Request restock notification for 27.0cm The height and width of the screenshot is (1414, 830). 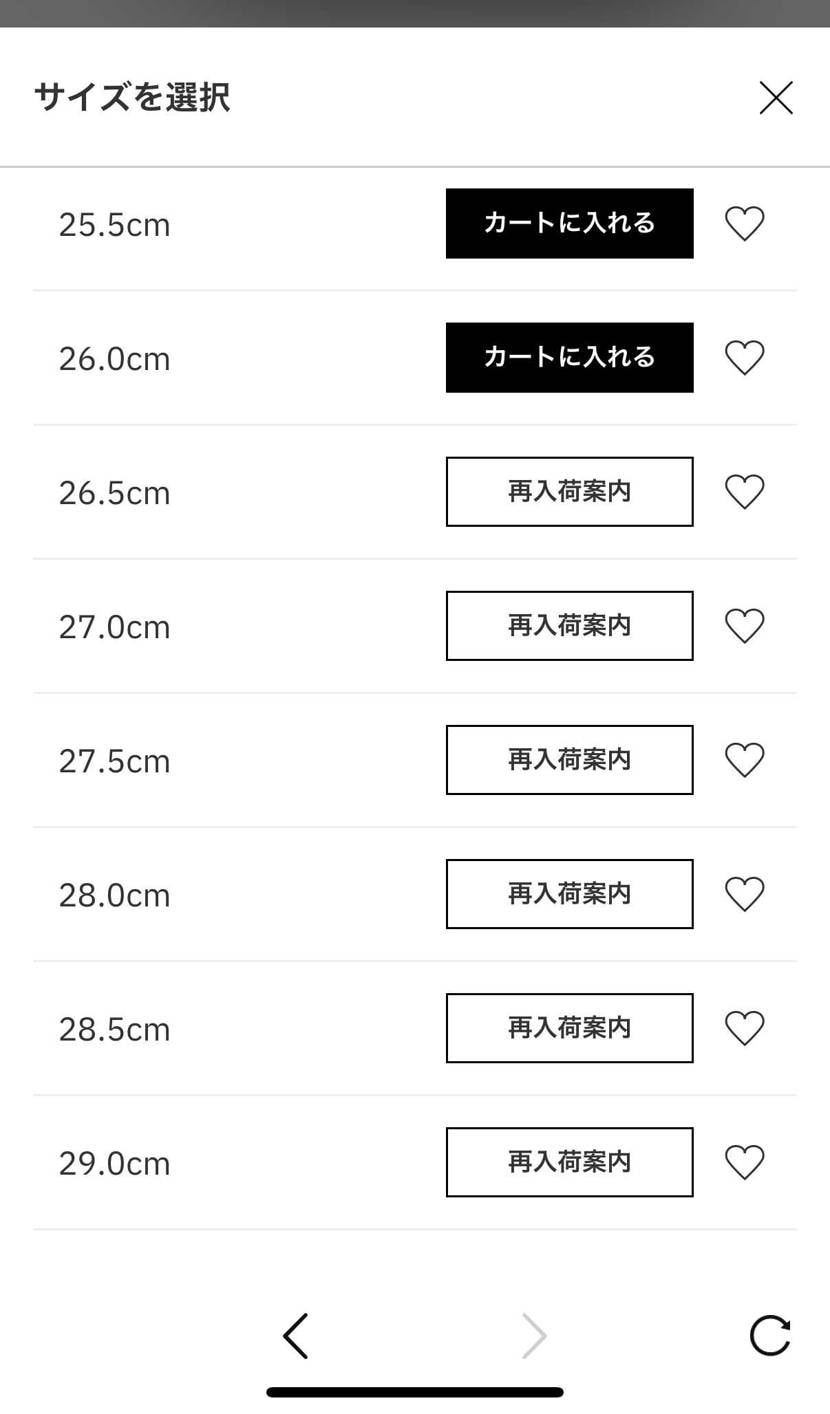tap(569, 625)
